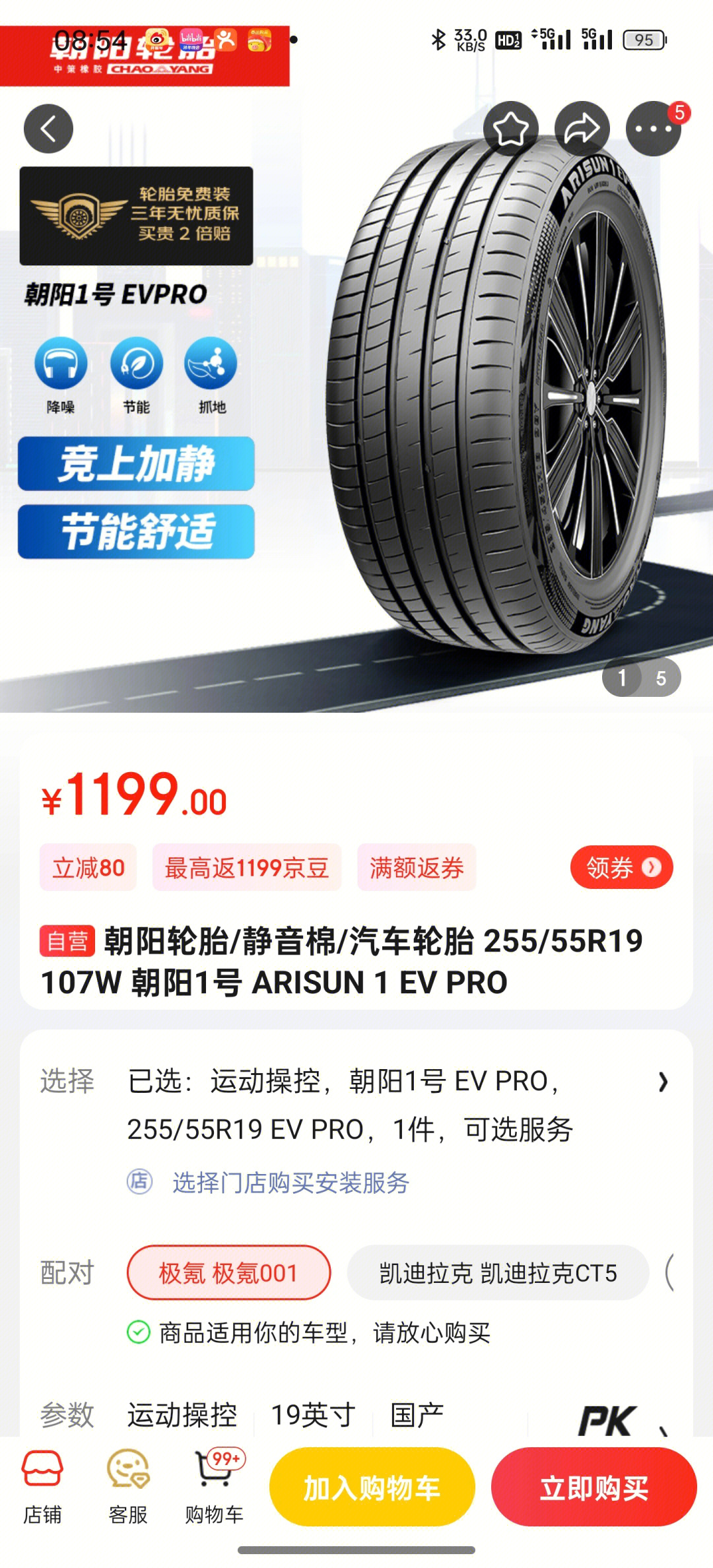The height and width of the screenshot is (1568, 713).
Task: Tap 加入购物车 to add to cart
Action: [372, 1488]
